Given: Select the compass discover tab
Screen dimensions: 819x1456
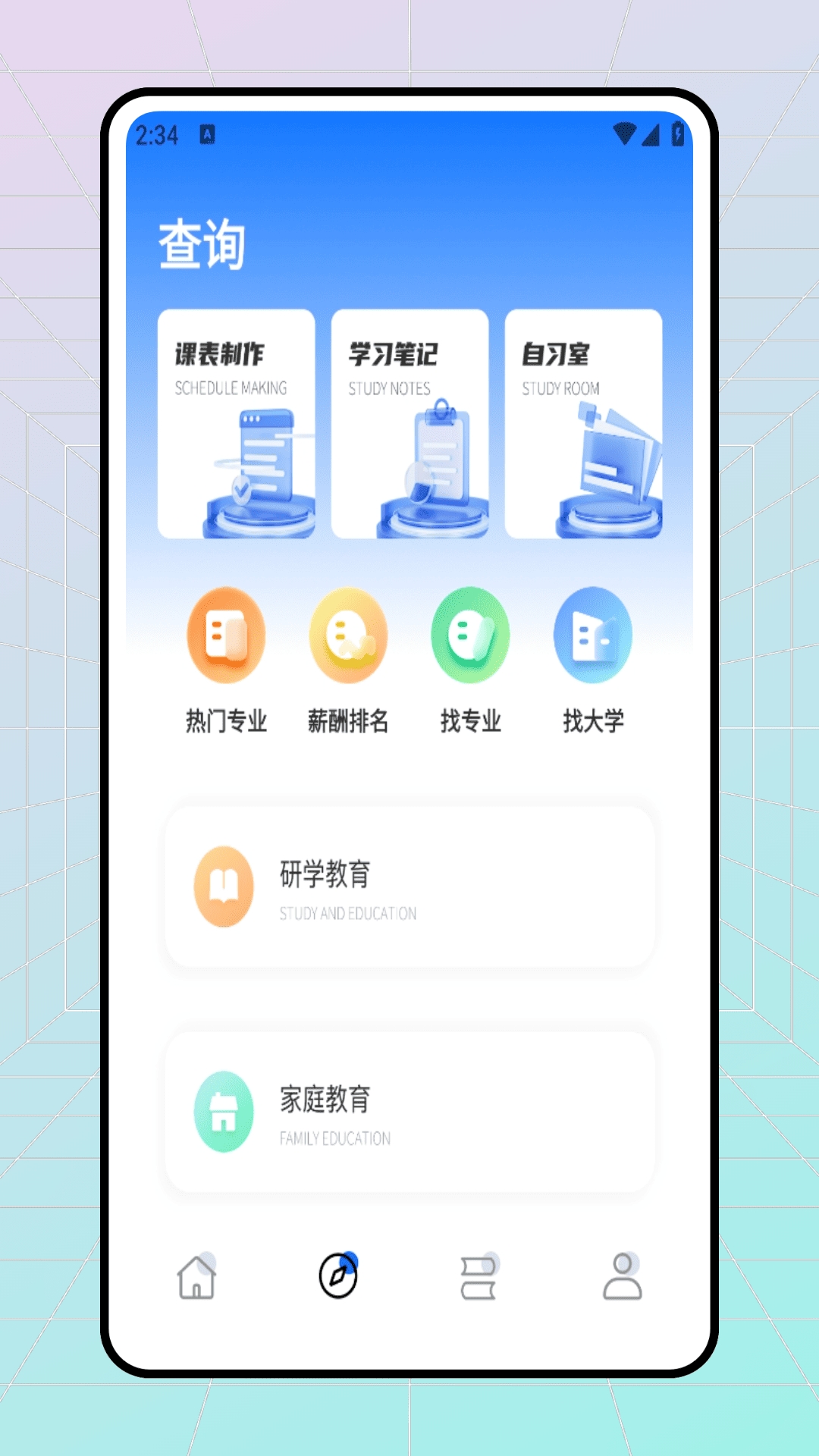Looking at the screenshot, I should [x=338, y=1276].
